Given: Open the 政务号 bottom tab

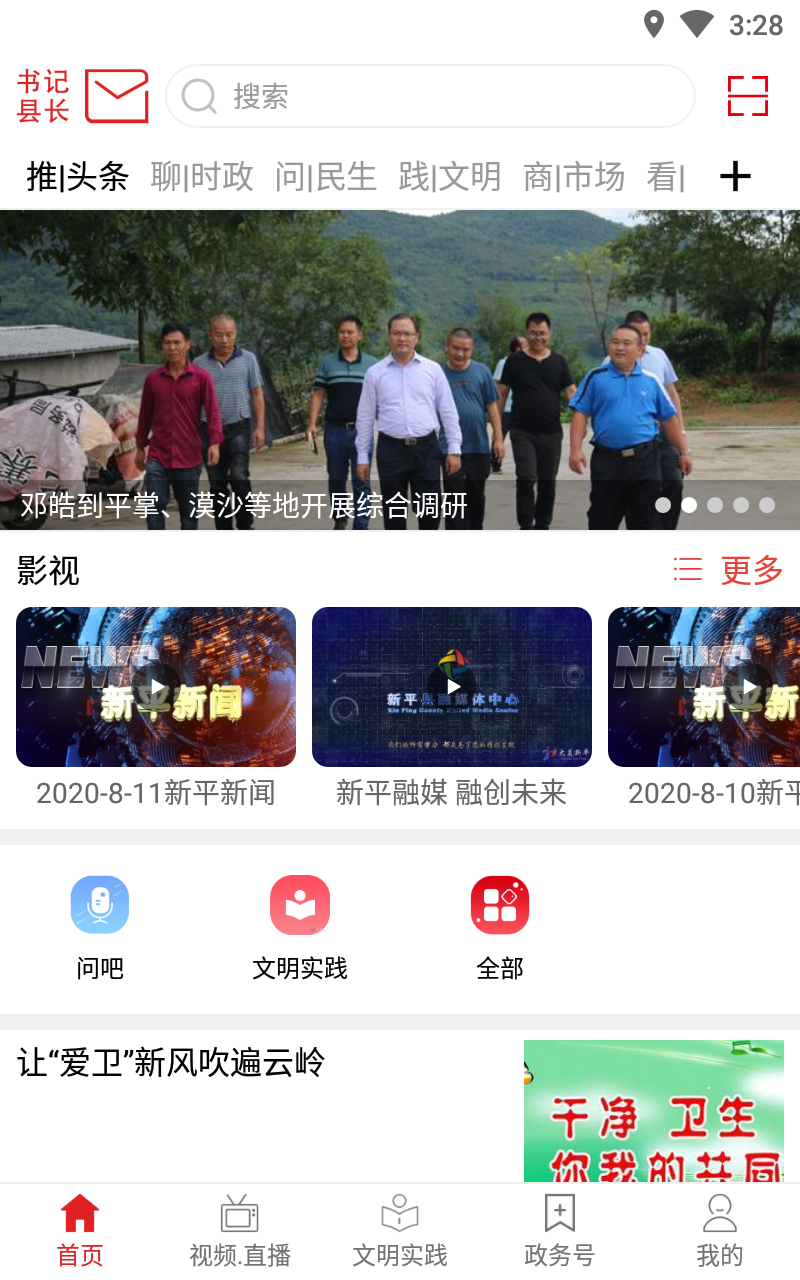Looking at the screenshot, I should coord(560,1231).
